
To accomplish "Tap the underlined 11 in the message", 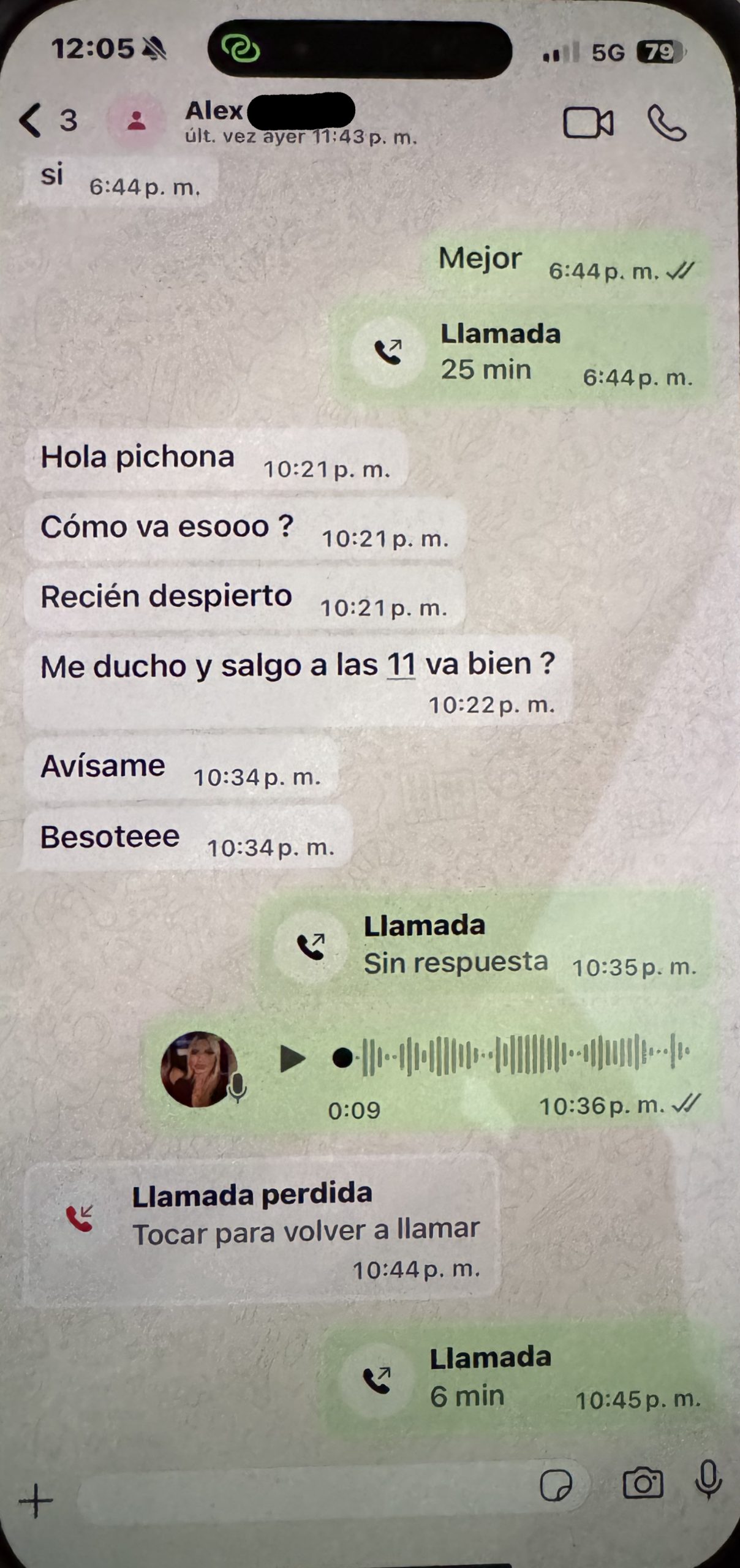I will pos(401,665).
